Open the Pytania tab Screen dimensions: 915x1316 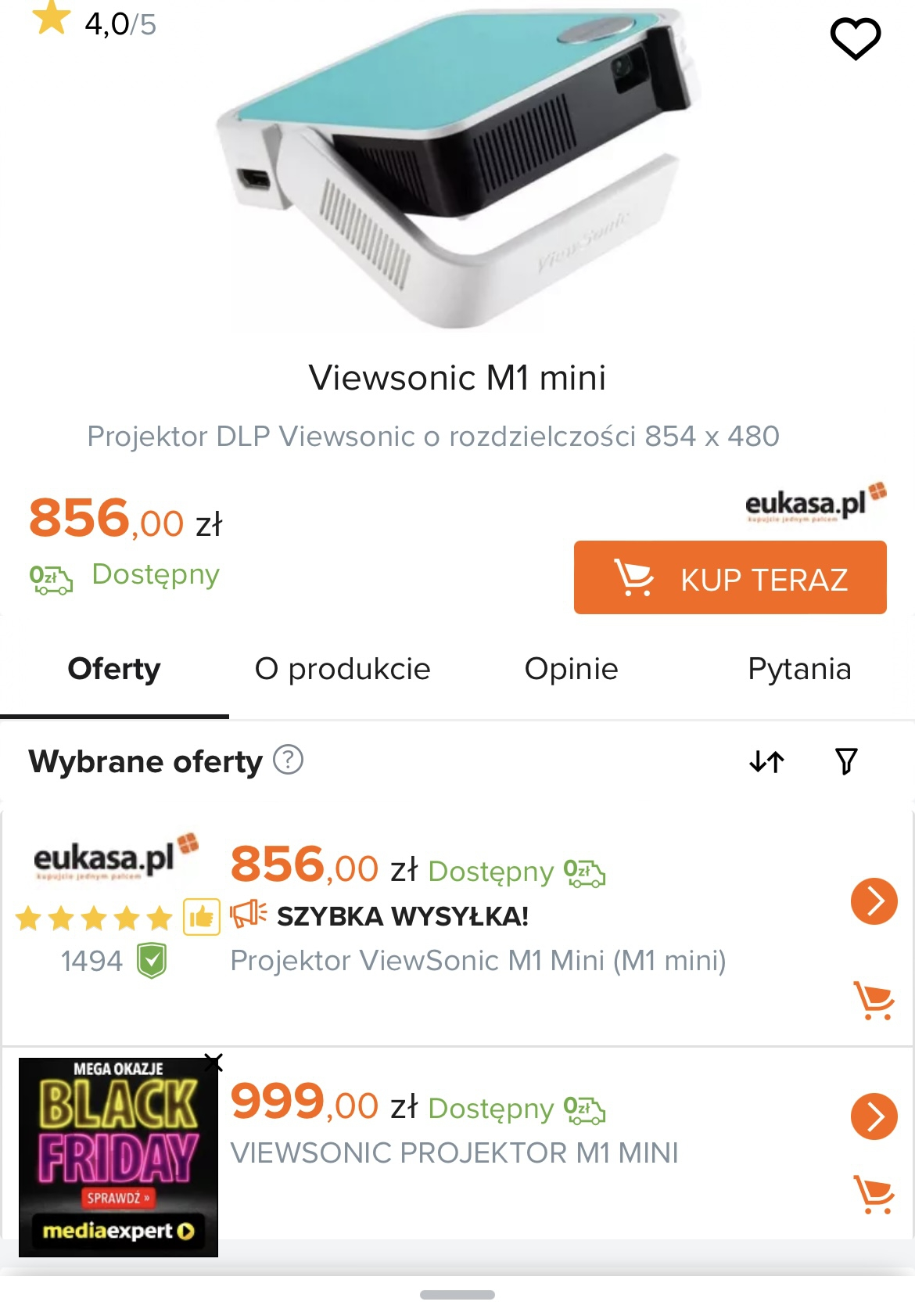(799, 670)
